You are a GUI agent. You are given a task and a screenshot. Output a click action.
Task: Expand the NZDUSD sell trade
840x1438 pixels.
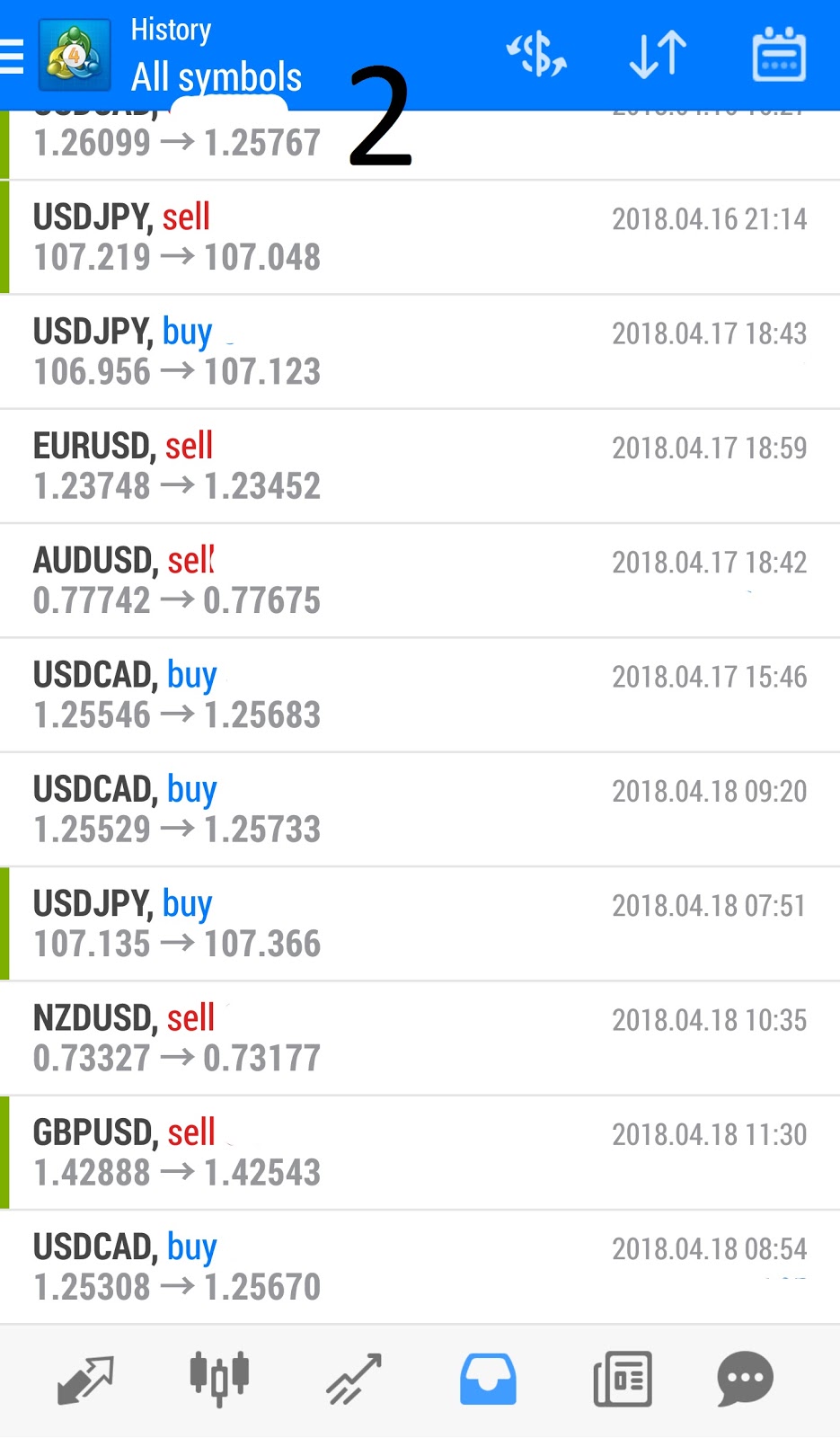[420, 1037]
